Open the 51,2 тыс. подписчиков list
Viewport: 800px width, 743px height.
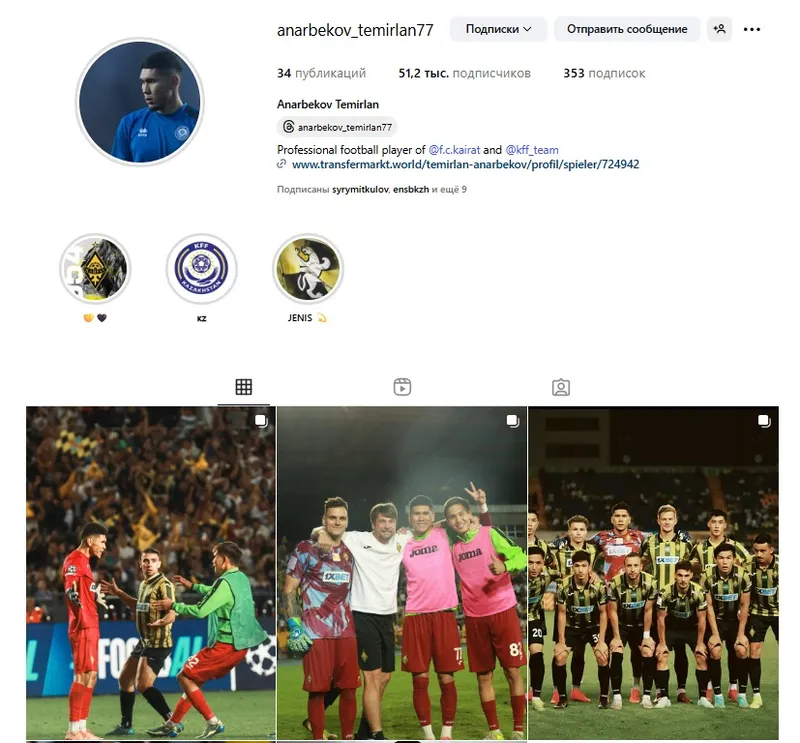(464, 73)
